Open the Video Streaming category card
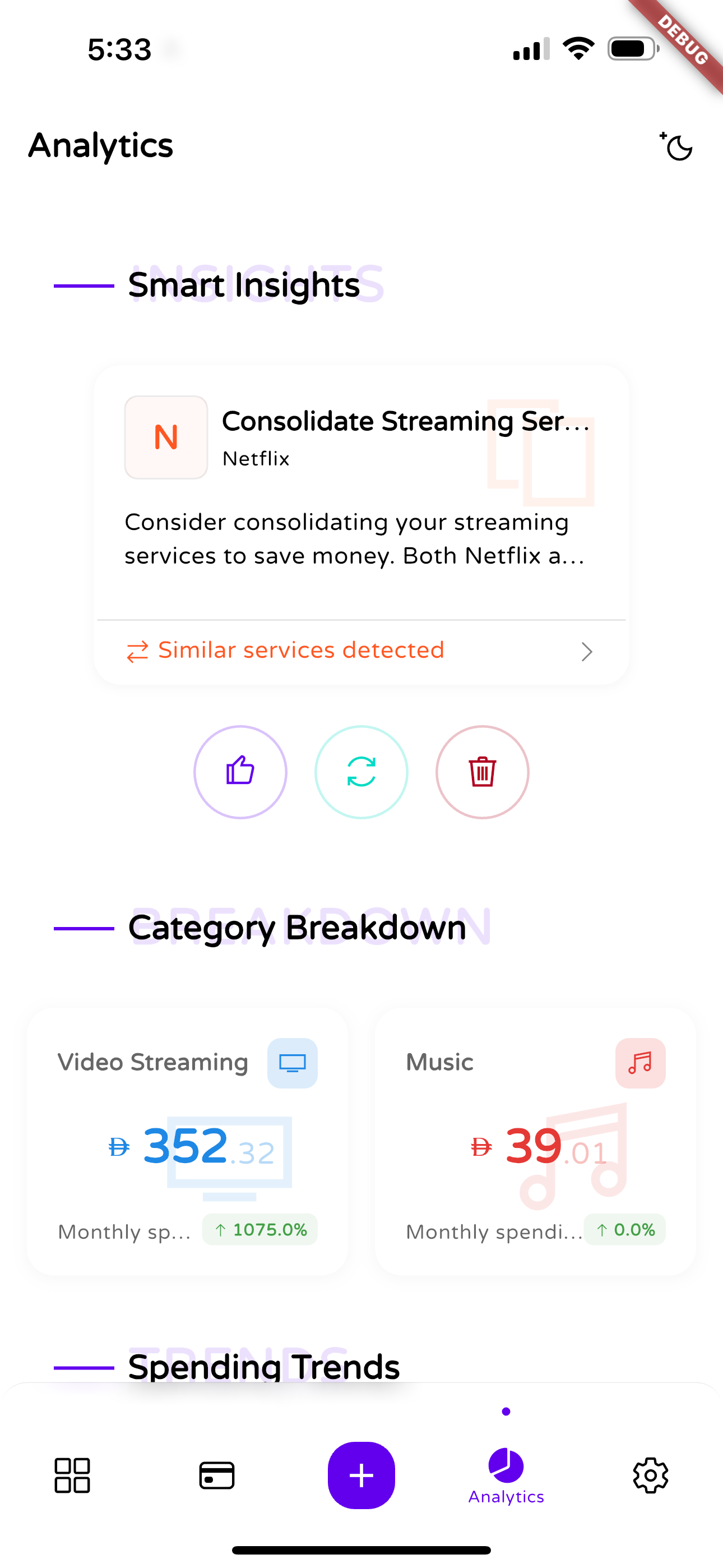 pos(187,1141)
